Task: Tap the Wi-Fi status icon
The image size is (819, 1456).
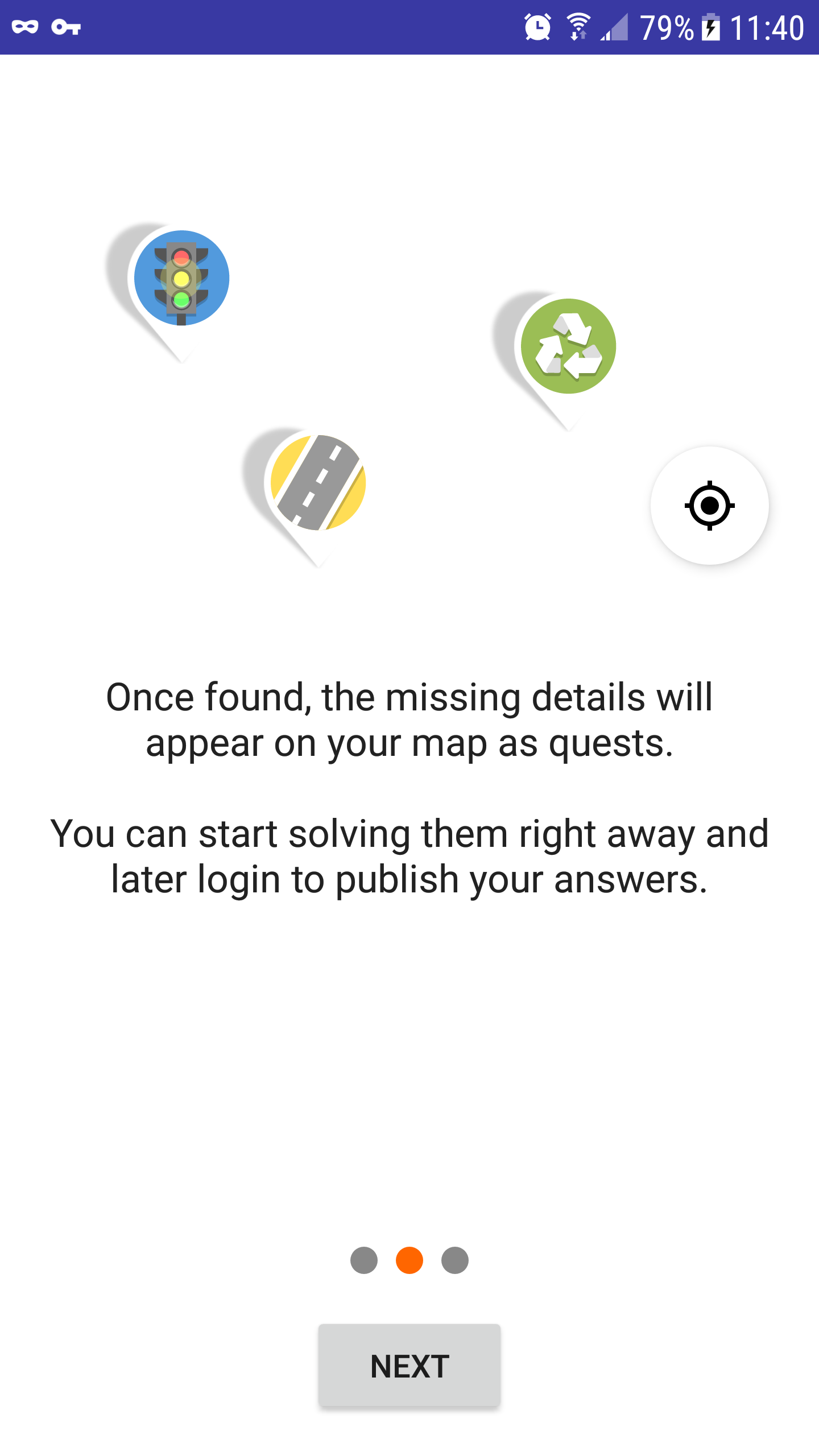Action: (x=579, y=26)
